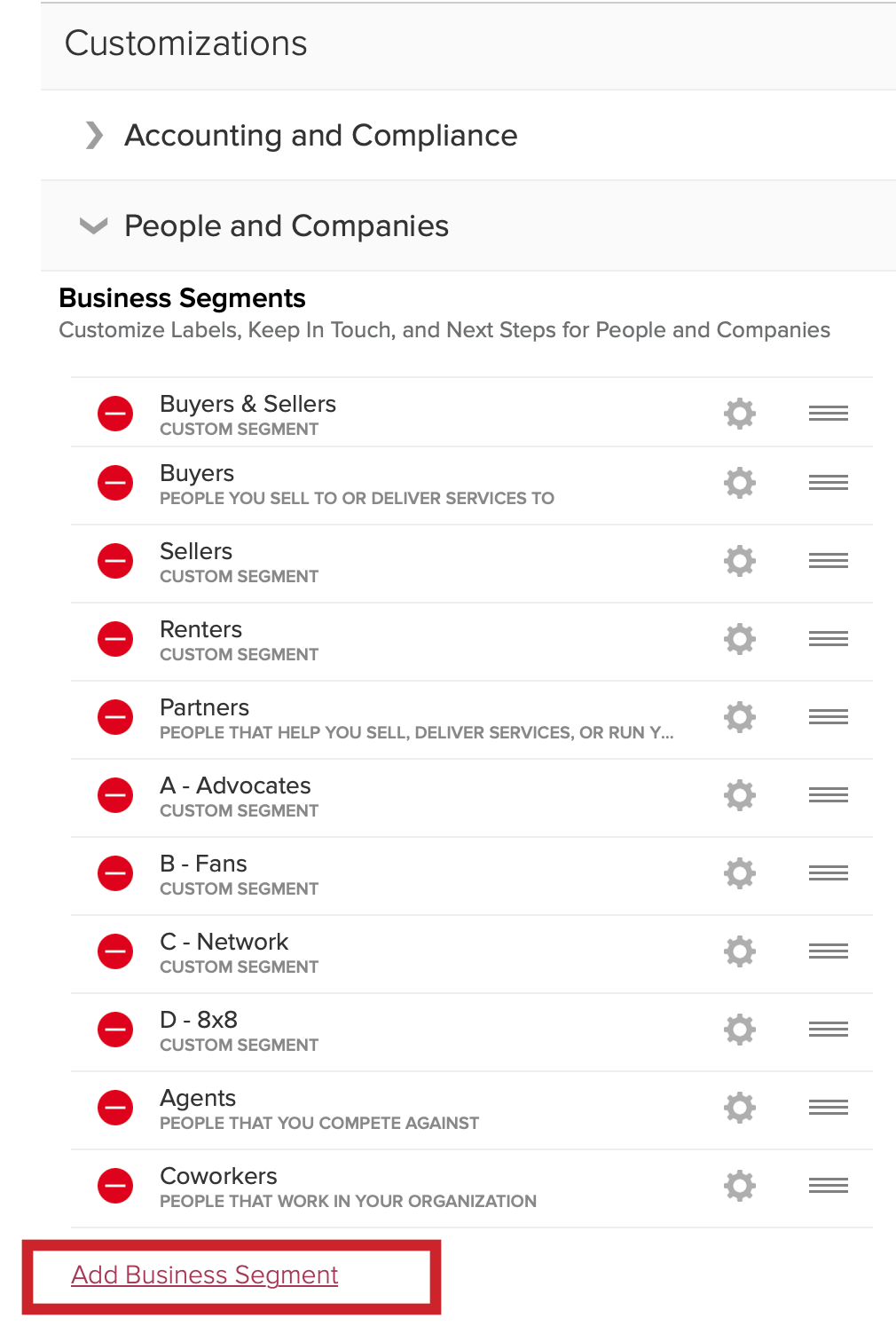Tap reorder handle on the Sellers row
Image resolution: width=896 pixels, height=1326 pixels.
828,561
